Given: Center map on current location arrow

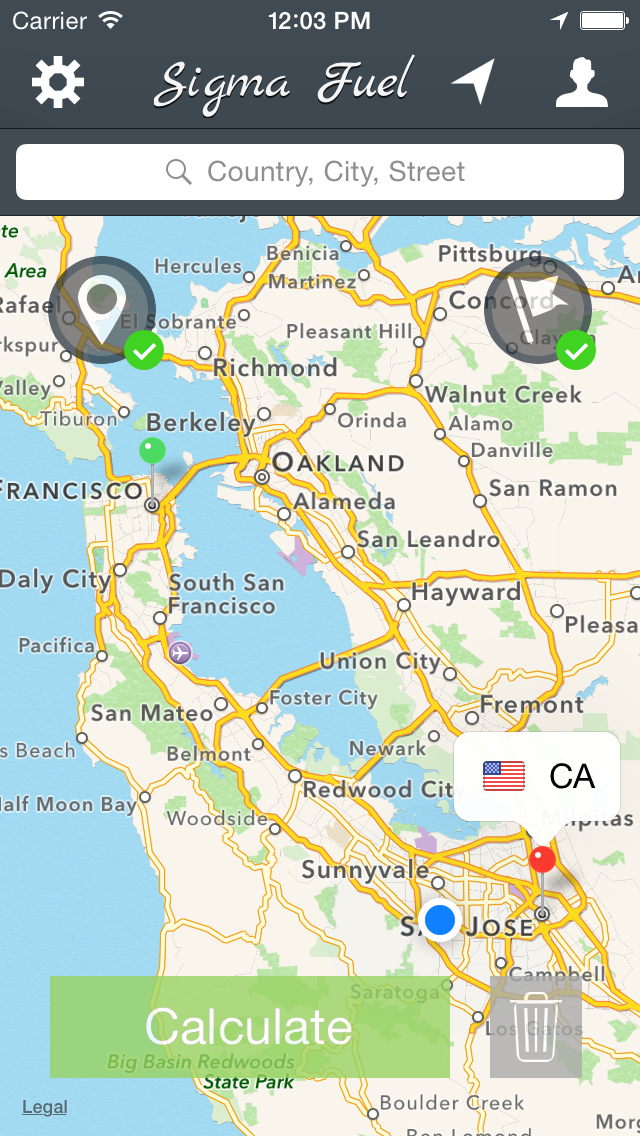Looking at the screenshot, I should coord(473,81).
